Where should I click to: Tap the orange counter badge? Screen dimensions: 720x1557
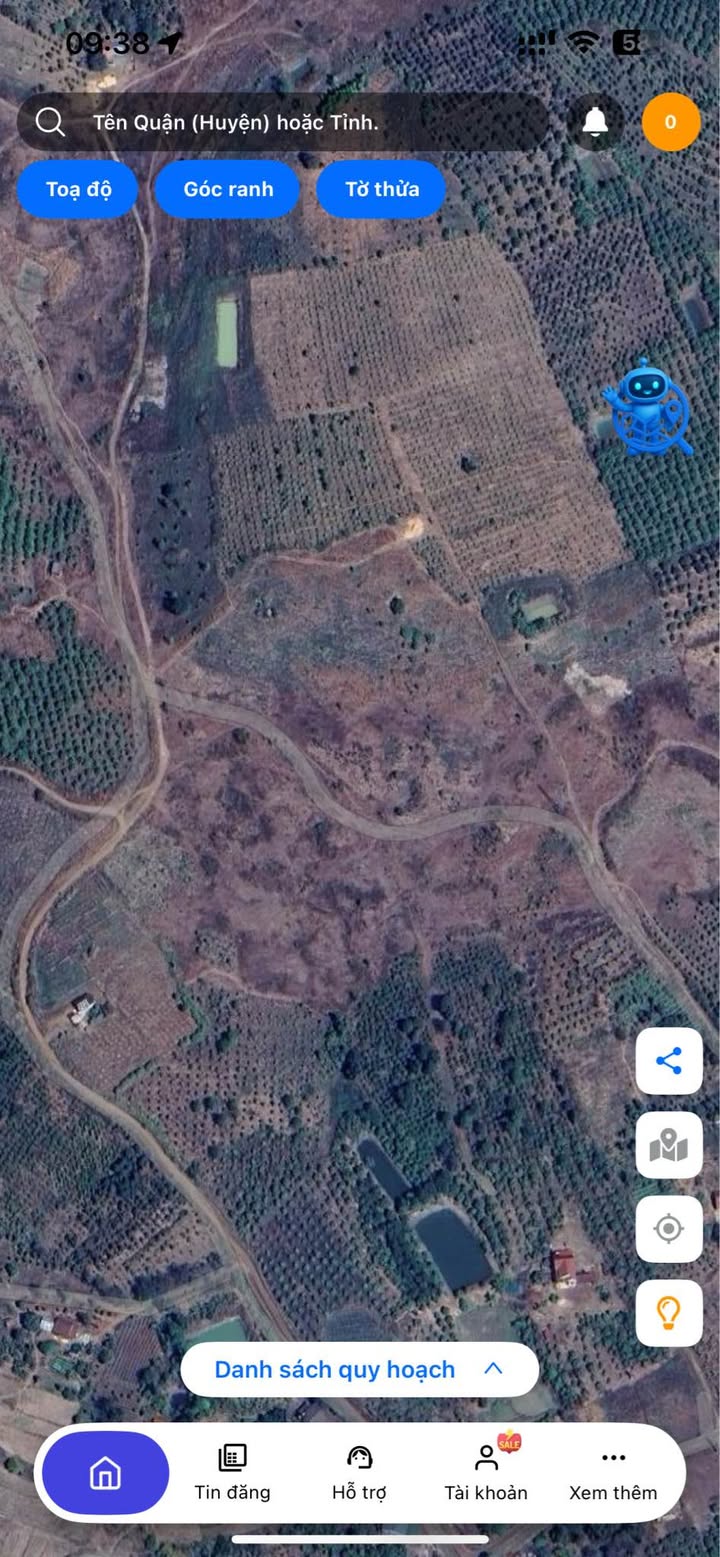670,122
